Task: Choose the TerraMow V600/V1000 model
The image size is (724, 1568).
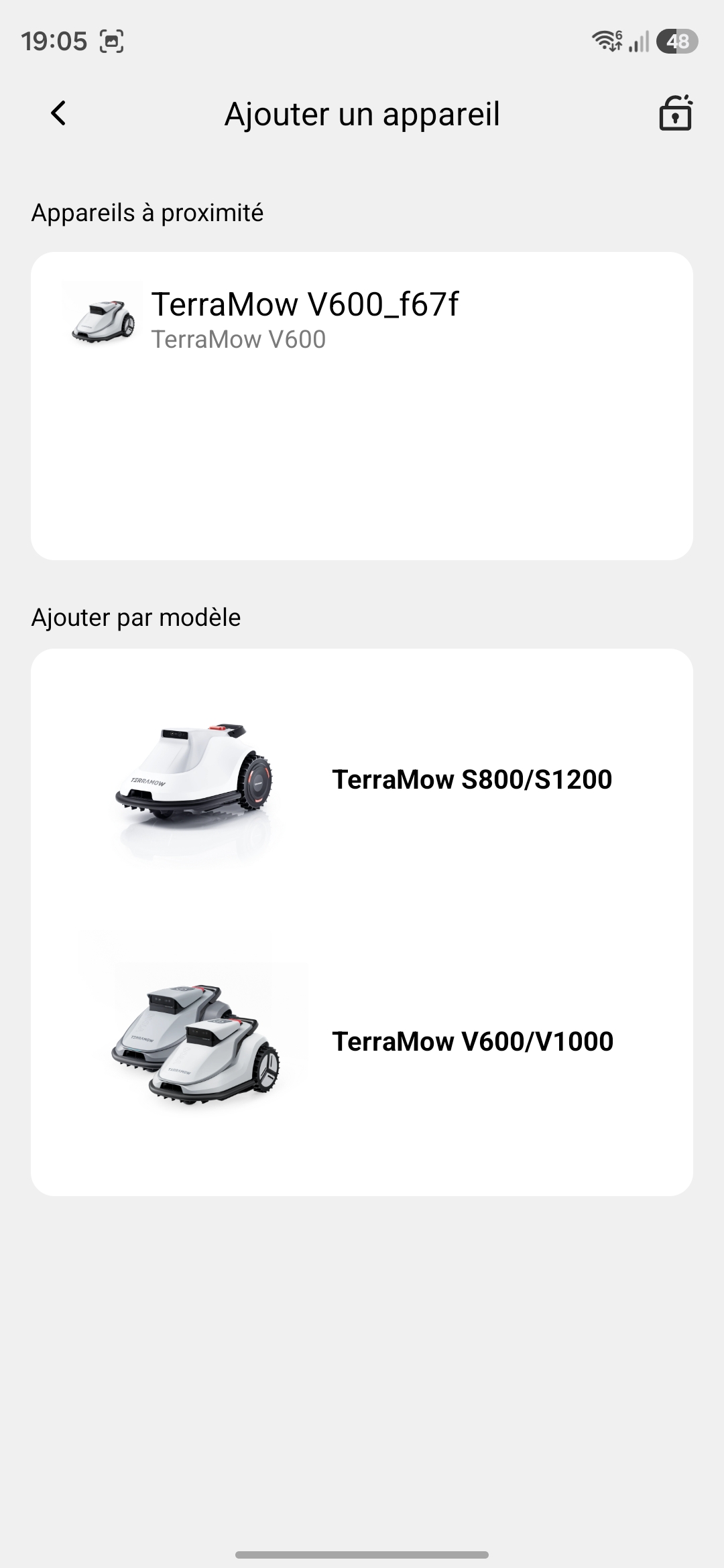Action: point(362,1041)
